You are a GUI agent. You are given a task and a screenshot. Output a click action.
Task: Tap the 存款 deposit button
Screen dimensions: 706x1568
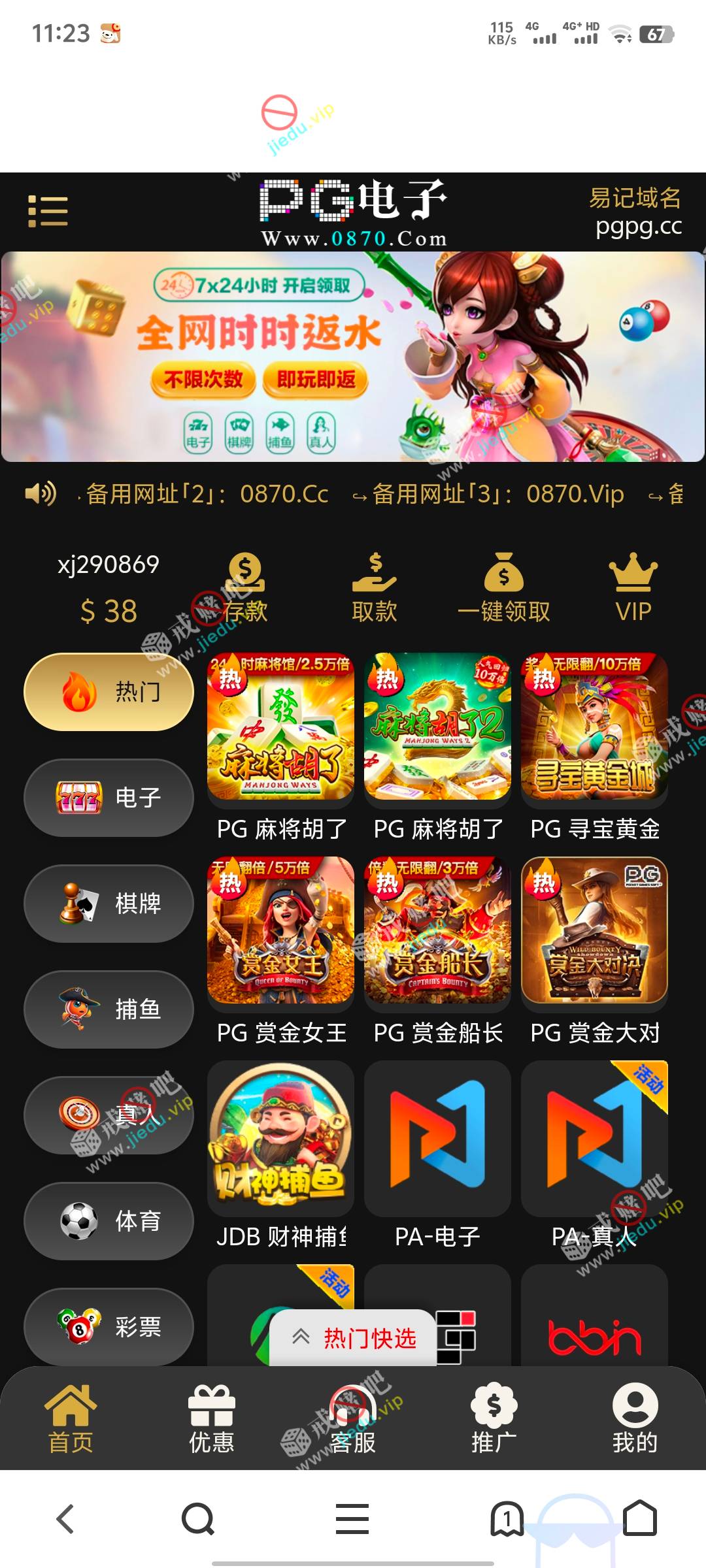245,587
